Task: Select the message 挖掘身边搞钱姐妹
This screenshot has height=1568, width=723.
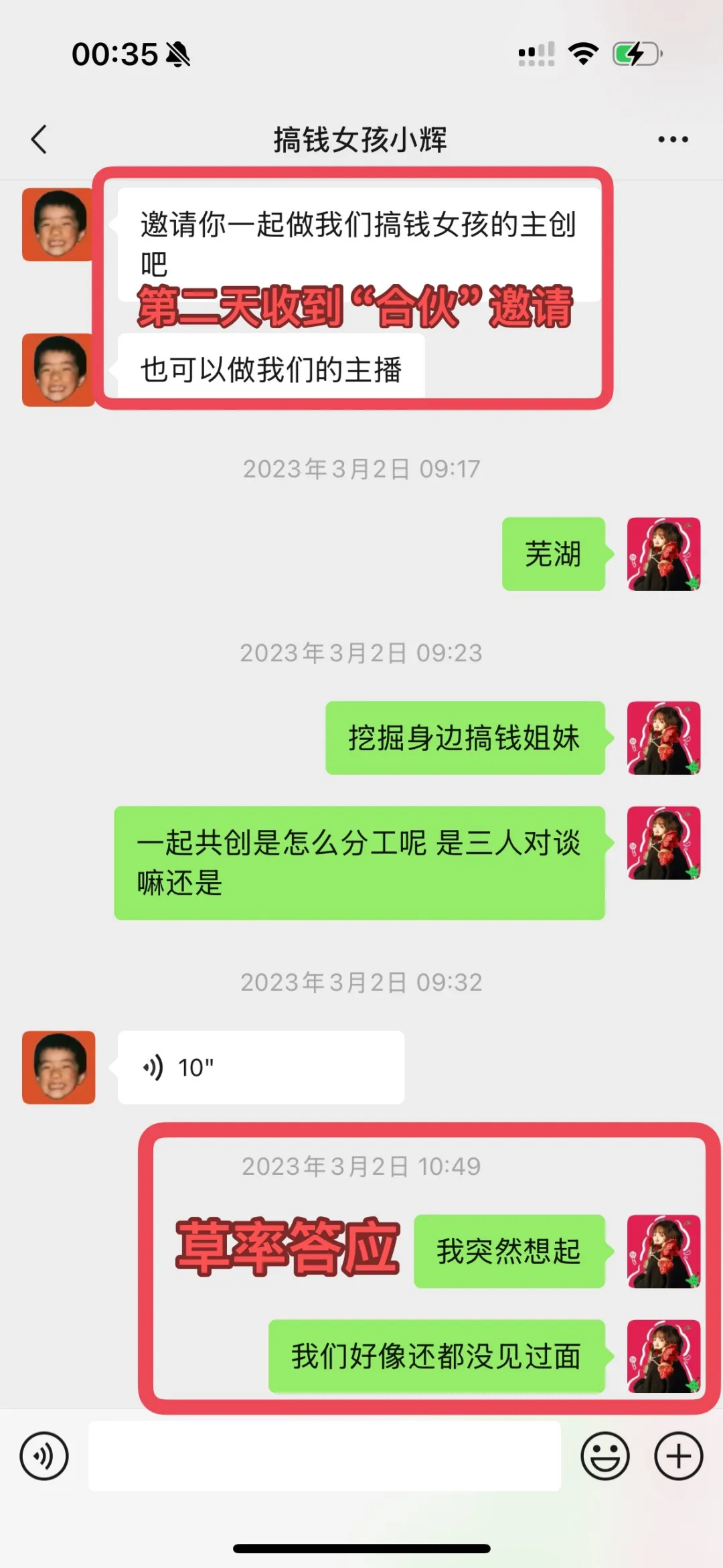Action: point(465,739)
